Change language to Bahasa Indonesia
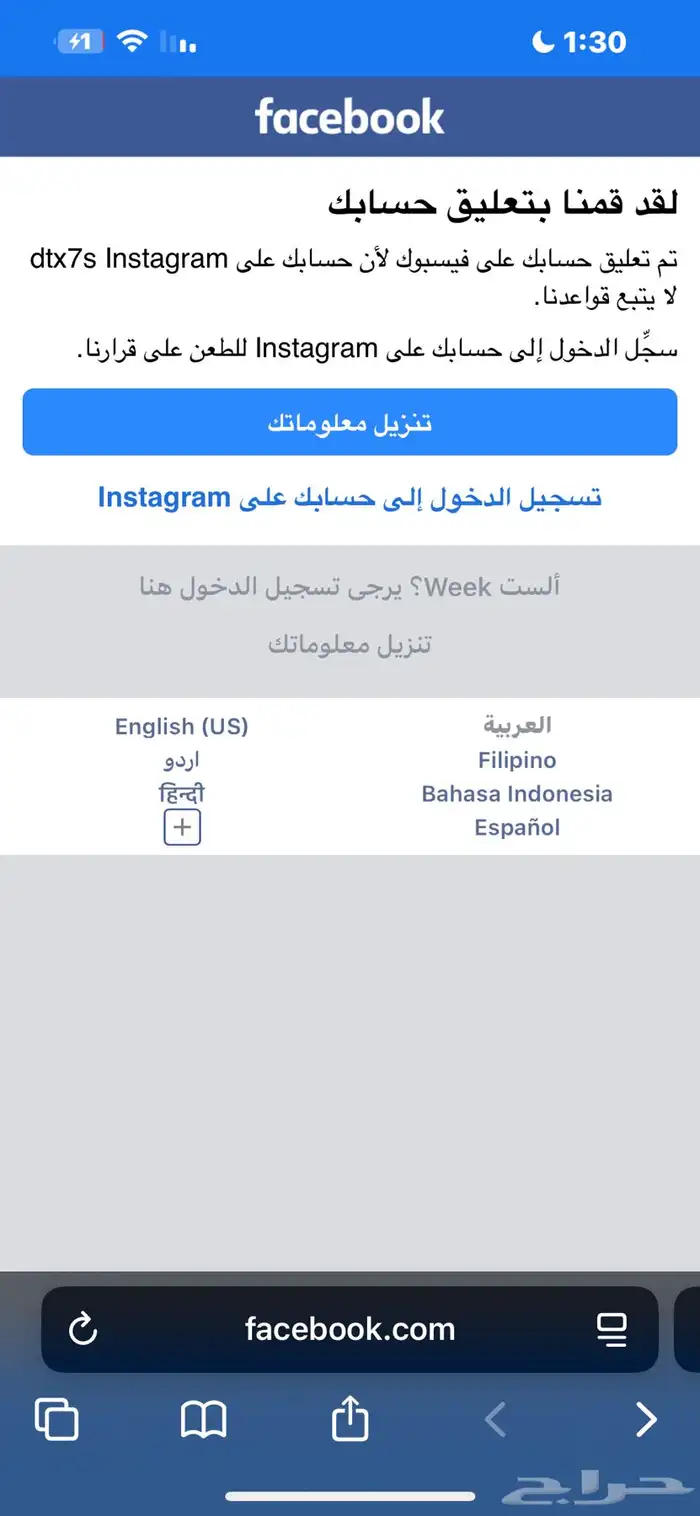700x1516 pixels. (x=517, y=794)
